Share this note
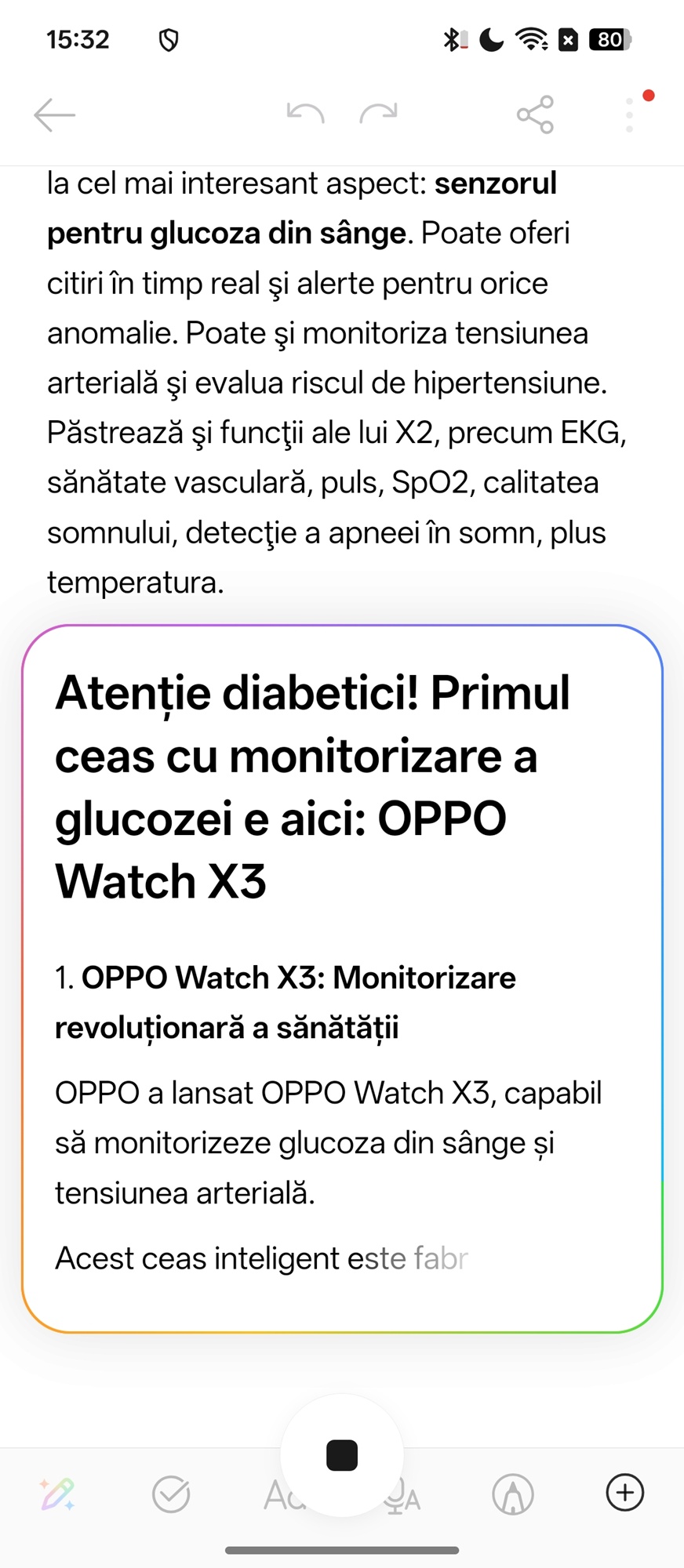The height and width of the screenshot is (1568, 684). click(x=535, y=115)
